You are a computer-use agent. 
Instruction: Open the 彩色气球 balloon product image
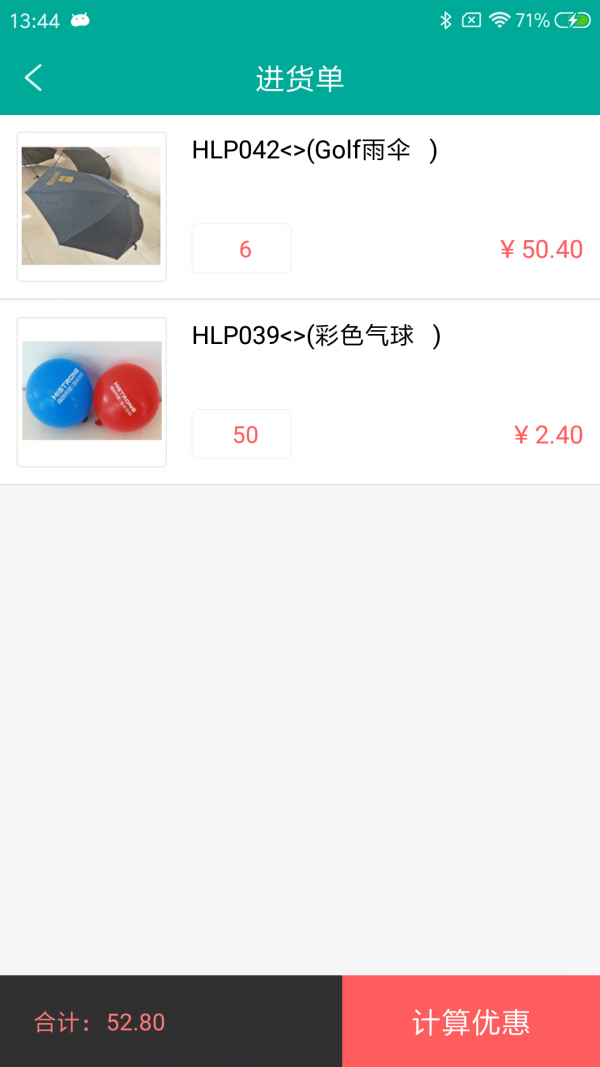pyautogui.click(x=92, y=392)
